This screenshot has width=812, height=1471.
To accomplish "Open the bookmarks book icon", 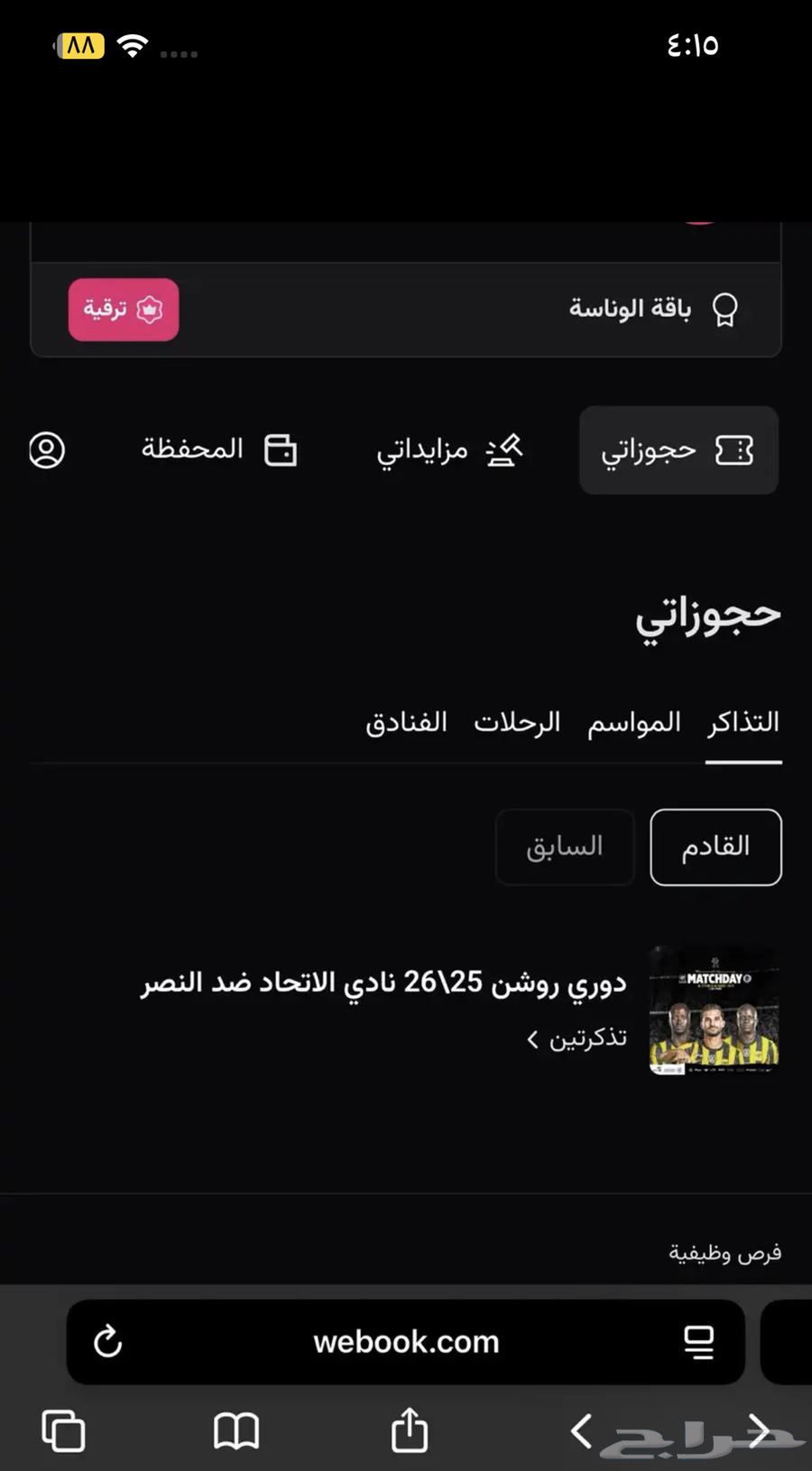I will [235, 1431].
